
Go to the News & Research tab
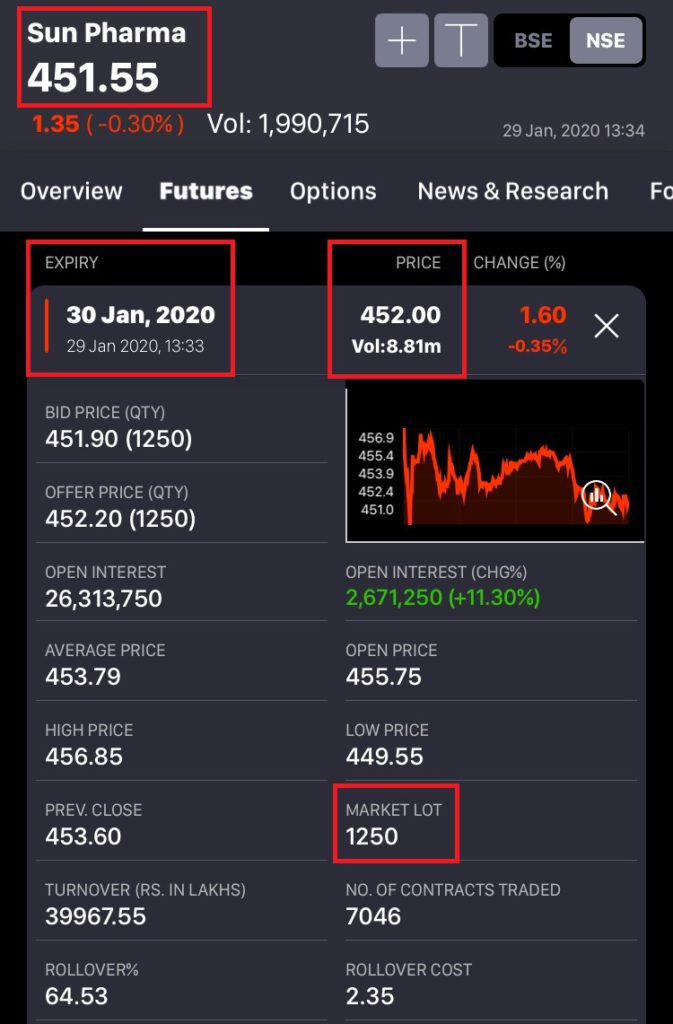(x=513, y=191)
